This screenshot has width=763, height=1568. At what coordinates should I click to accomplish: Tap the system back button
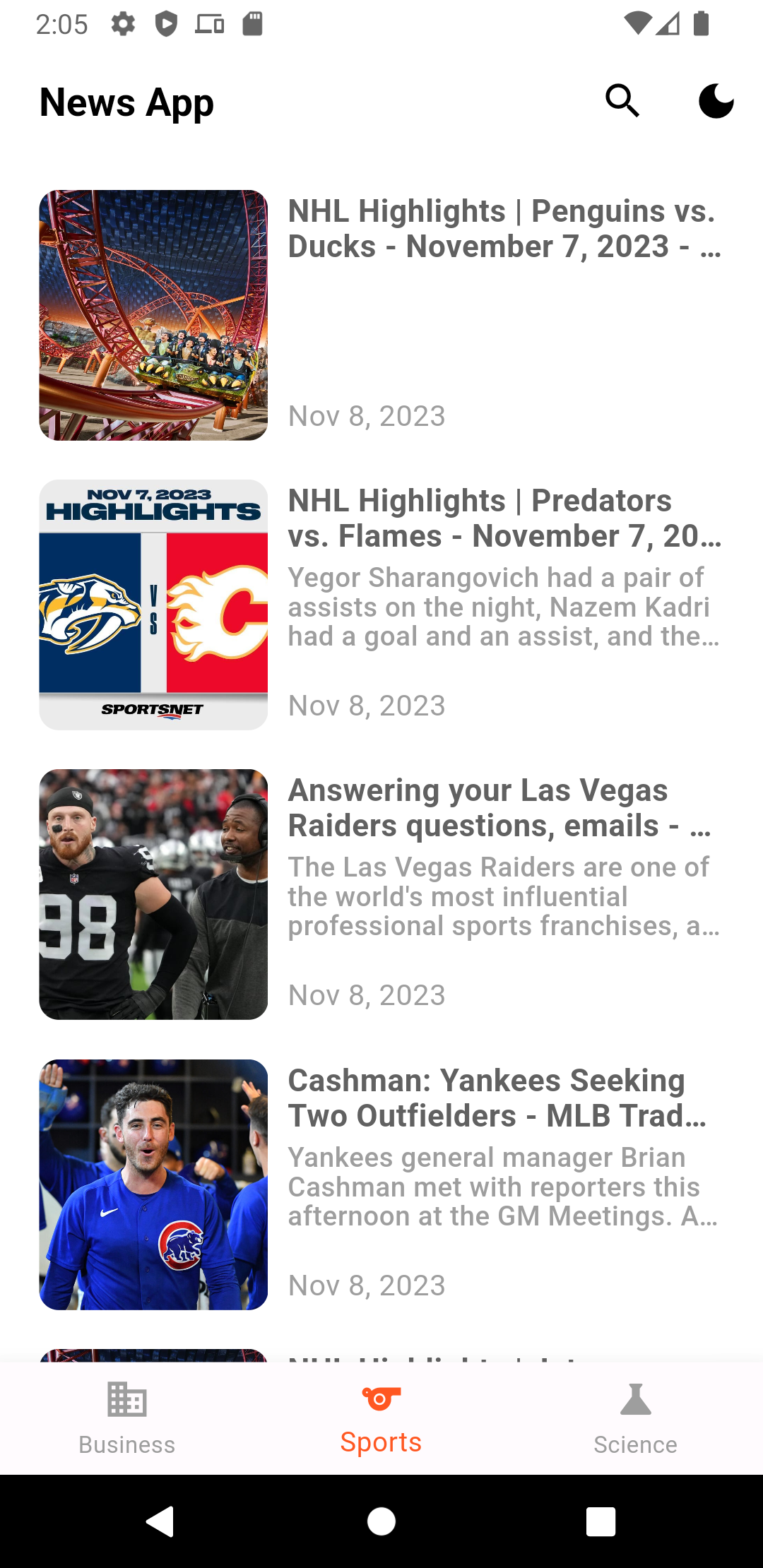click(x=160, y=1521)
